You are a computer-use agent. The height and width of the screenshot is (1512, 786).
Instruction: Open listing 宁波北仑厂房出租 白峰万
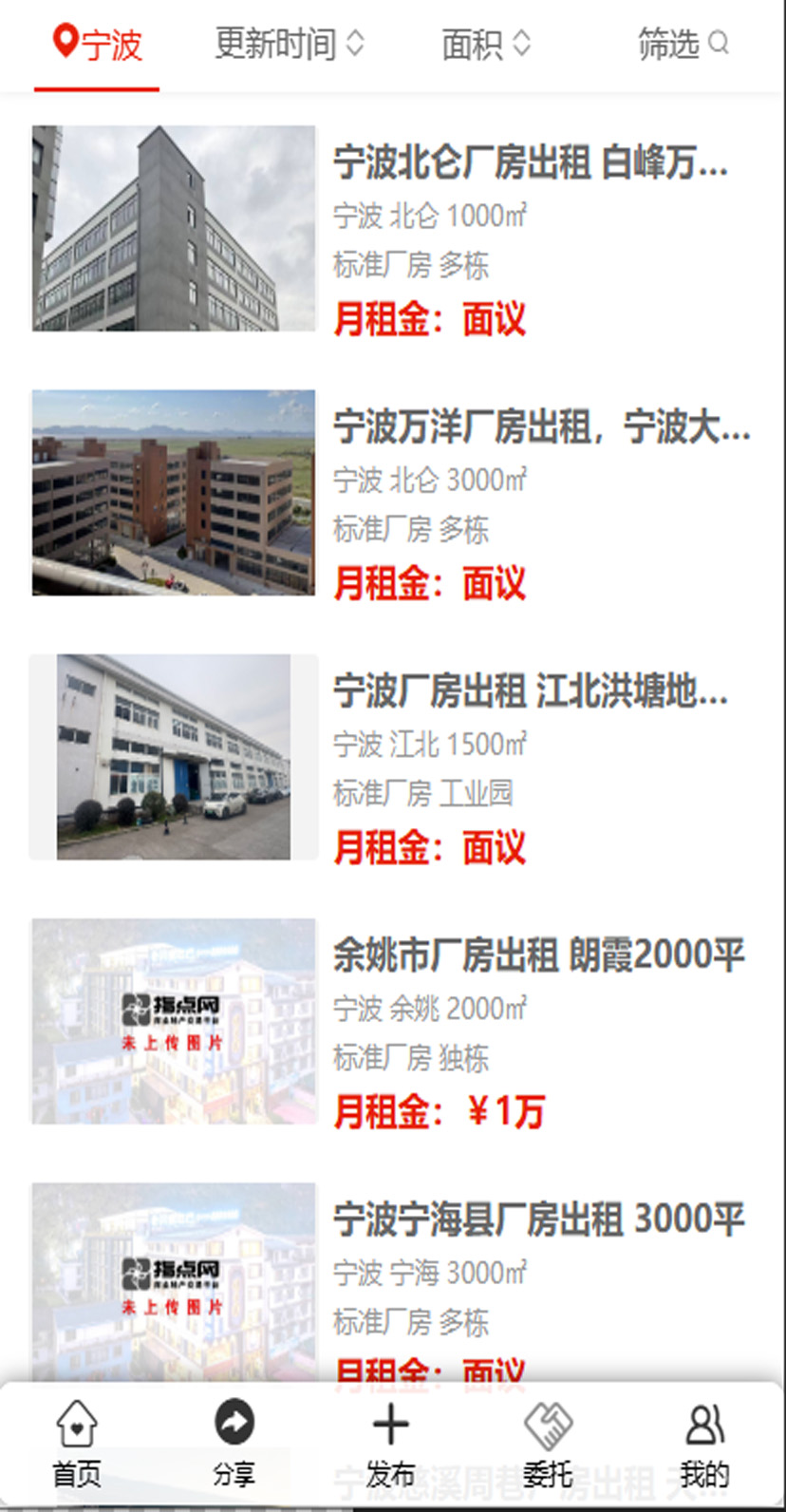(x=530, y=163)
